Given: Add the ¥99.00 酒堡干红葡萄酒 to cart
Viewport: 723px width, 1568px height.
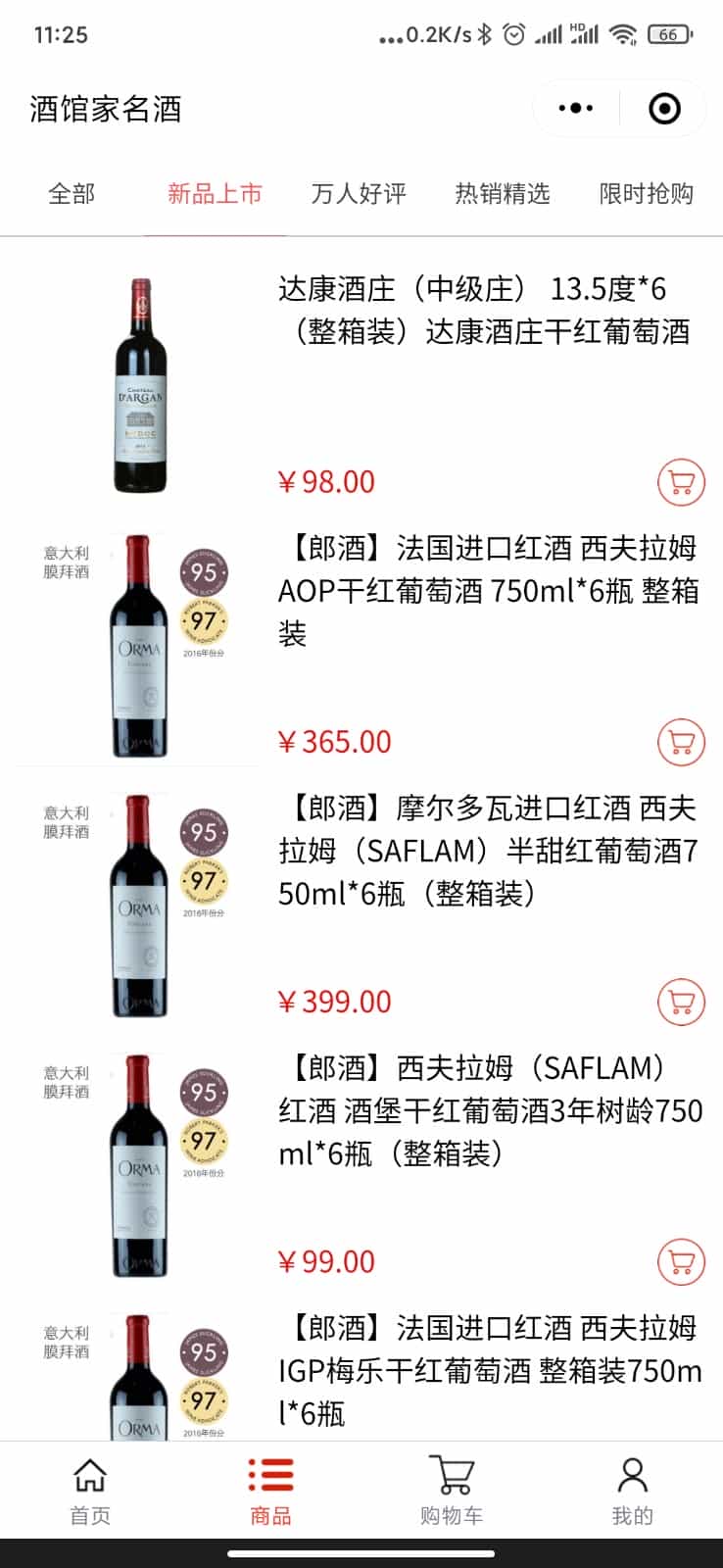Looking at the screenshot, I should tap(681, 1261).
